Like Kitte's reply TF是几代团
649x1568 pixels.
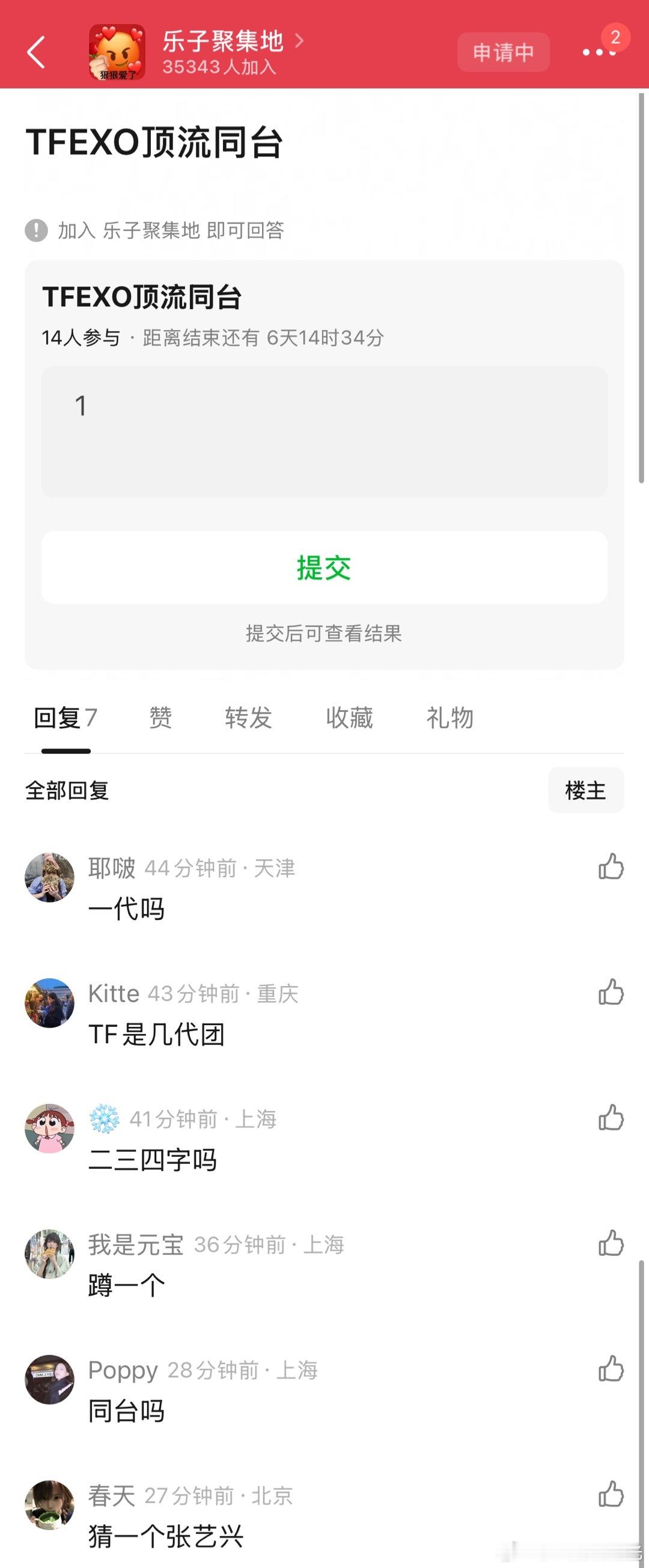coord(611,991)
